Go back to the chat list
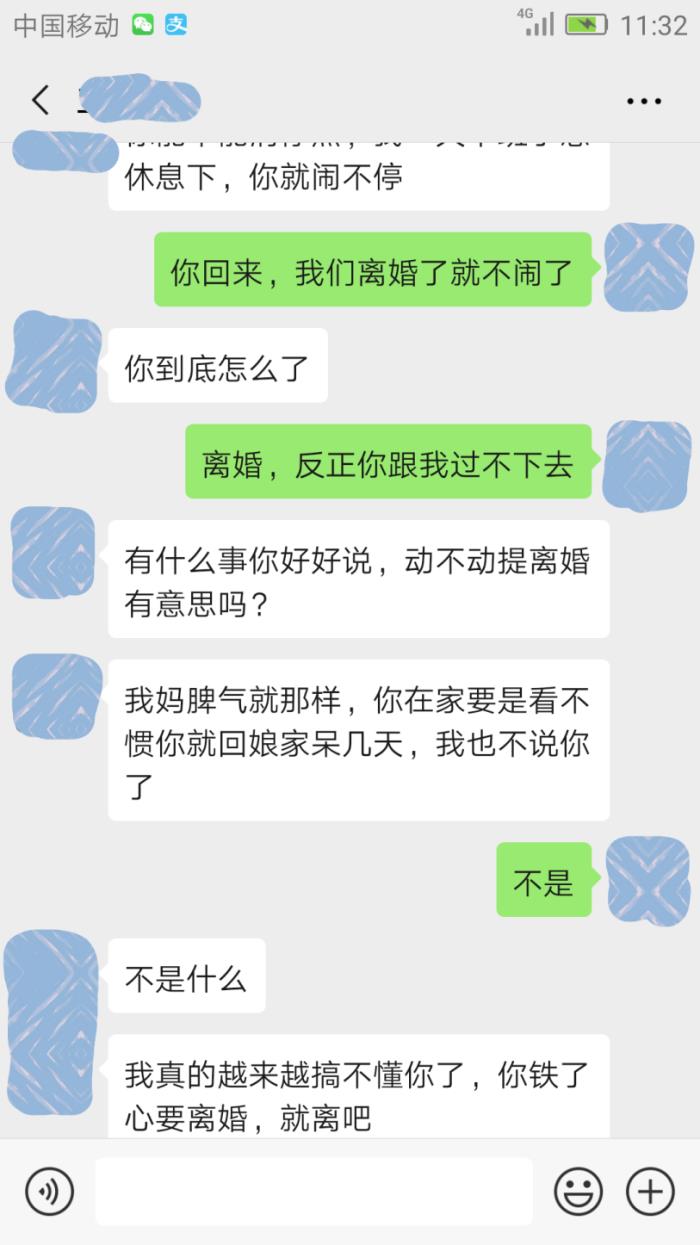This screenshot has height=1245, width=700. click(40, 100)
